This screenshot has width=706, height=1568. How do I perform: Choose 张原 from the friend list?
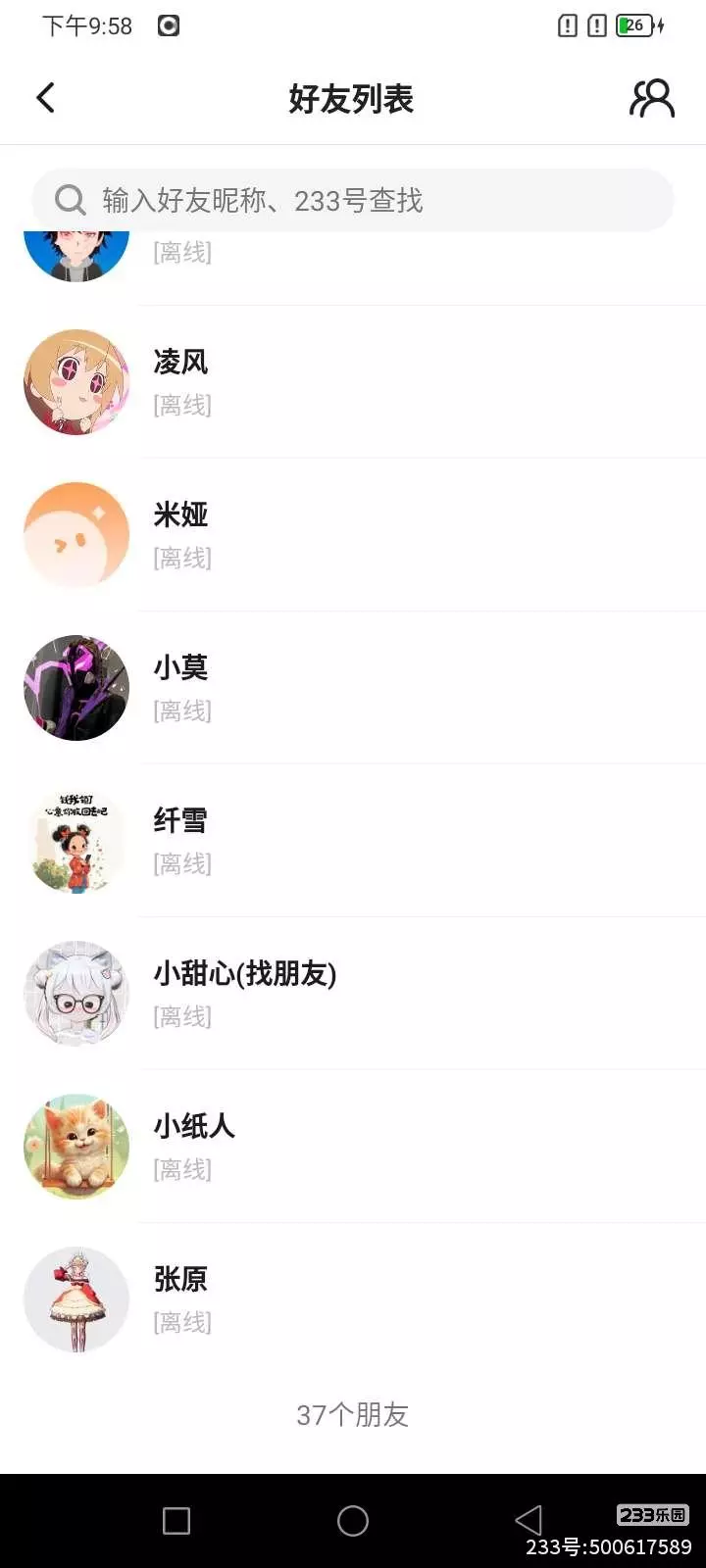pyautogui.click(x=353, y=1299)
